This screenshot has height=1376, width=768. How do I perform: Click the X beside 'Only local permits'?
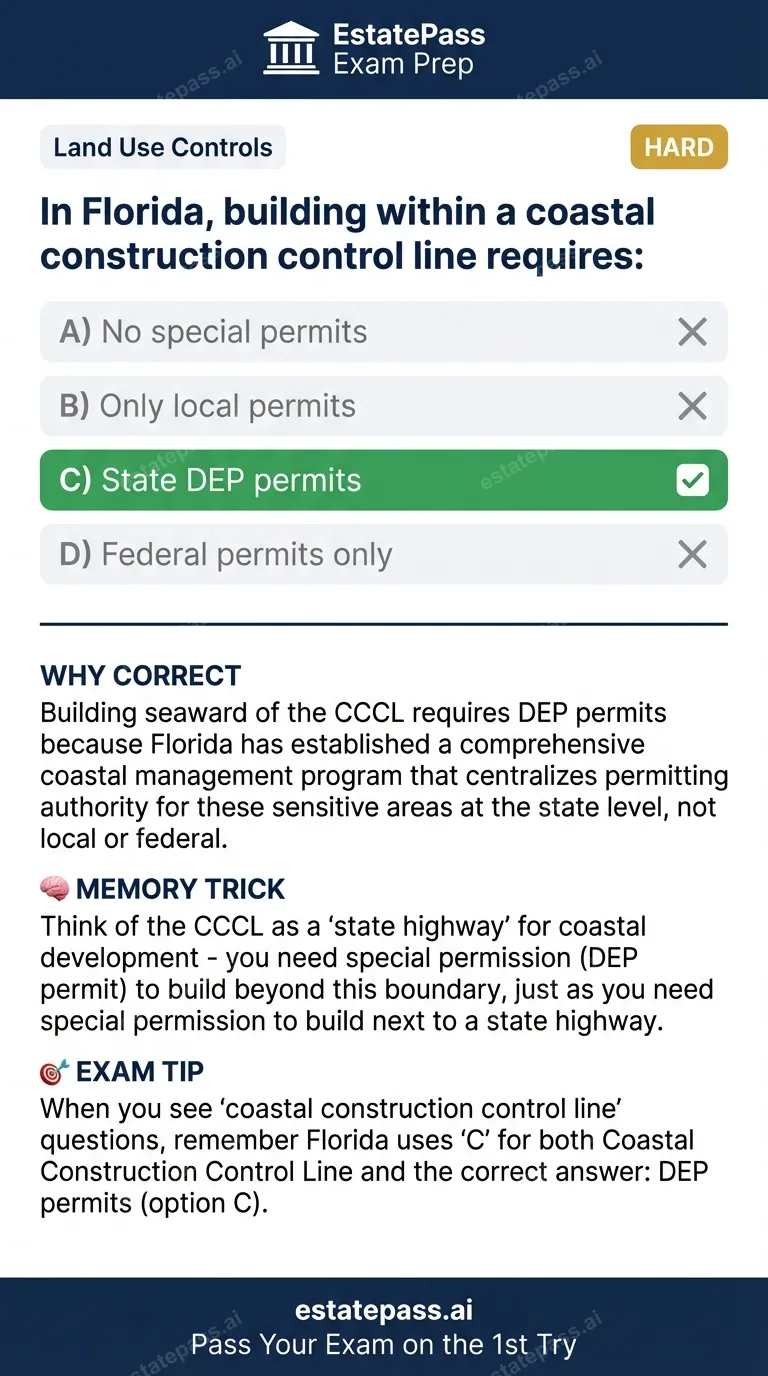tap(692, 406)
